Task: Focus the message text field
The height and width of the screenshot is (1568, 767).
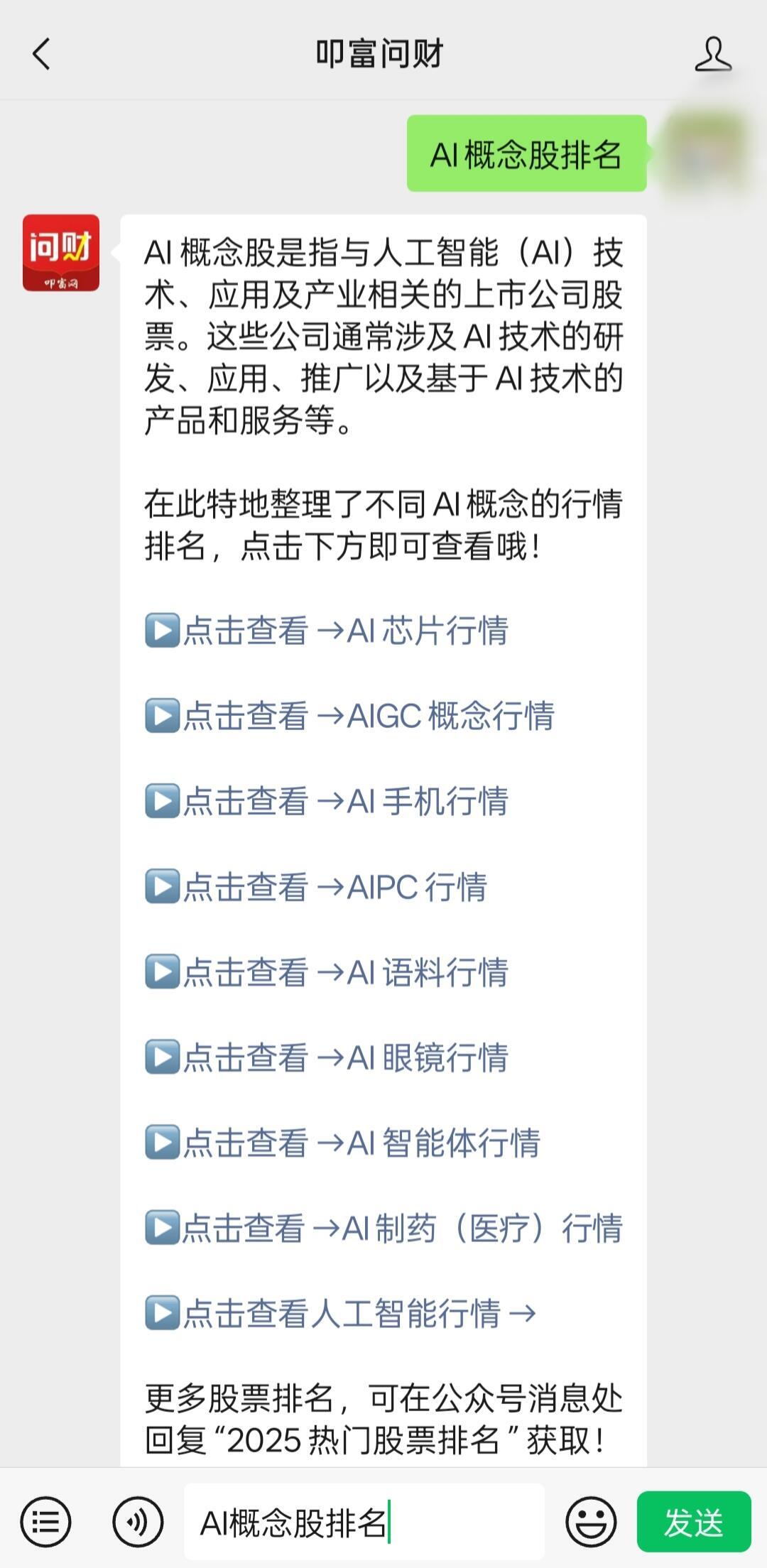Action: [x=364, y=1522]
